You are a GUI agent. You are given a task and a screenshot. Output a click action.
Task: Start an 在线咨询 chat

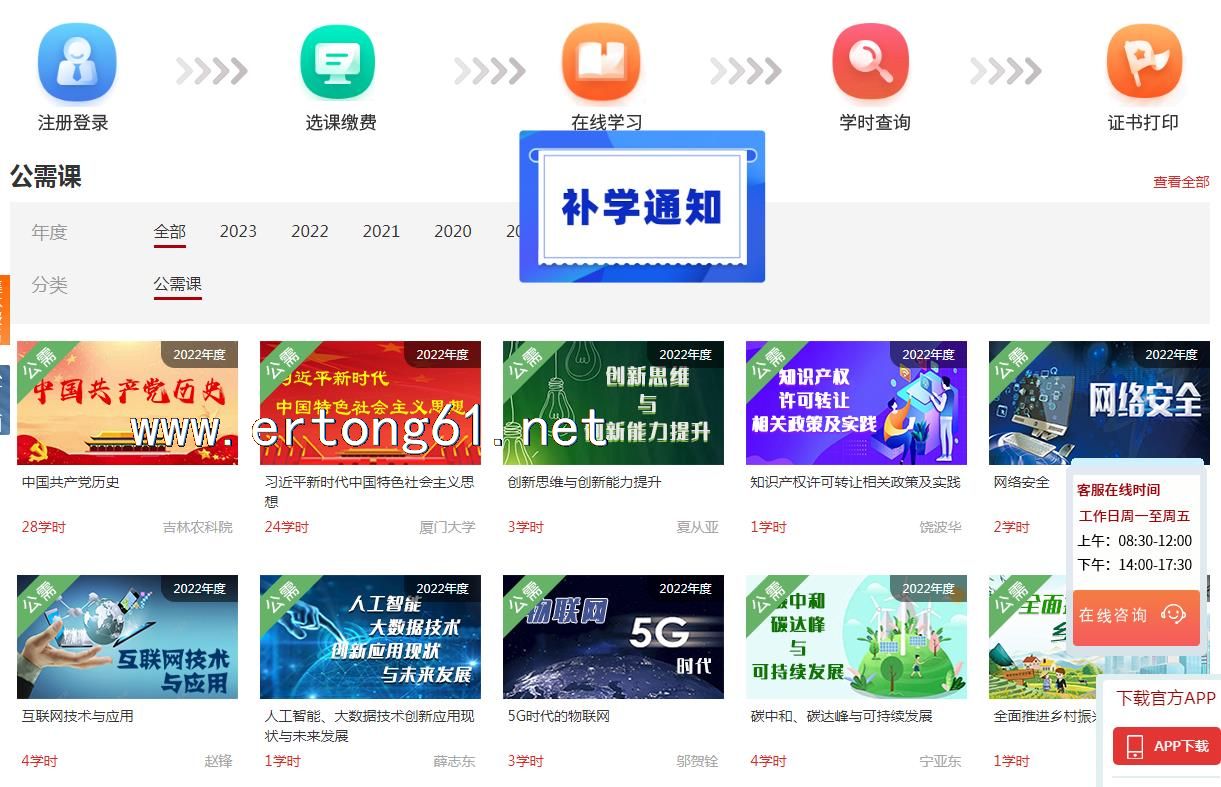click(1134, 615)
